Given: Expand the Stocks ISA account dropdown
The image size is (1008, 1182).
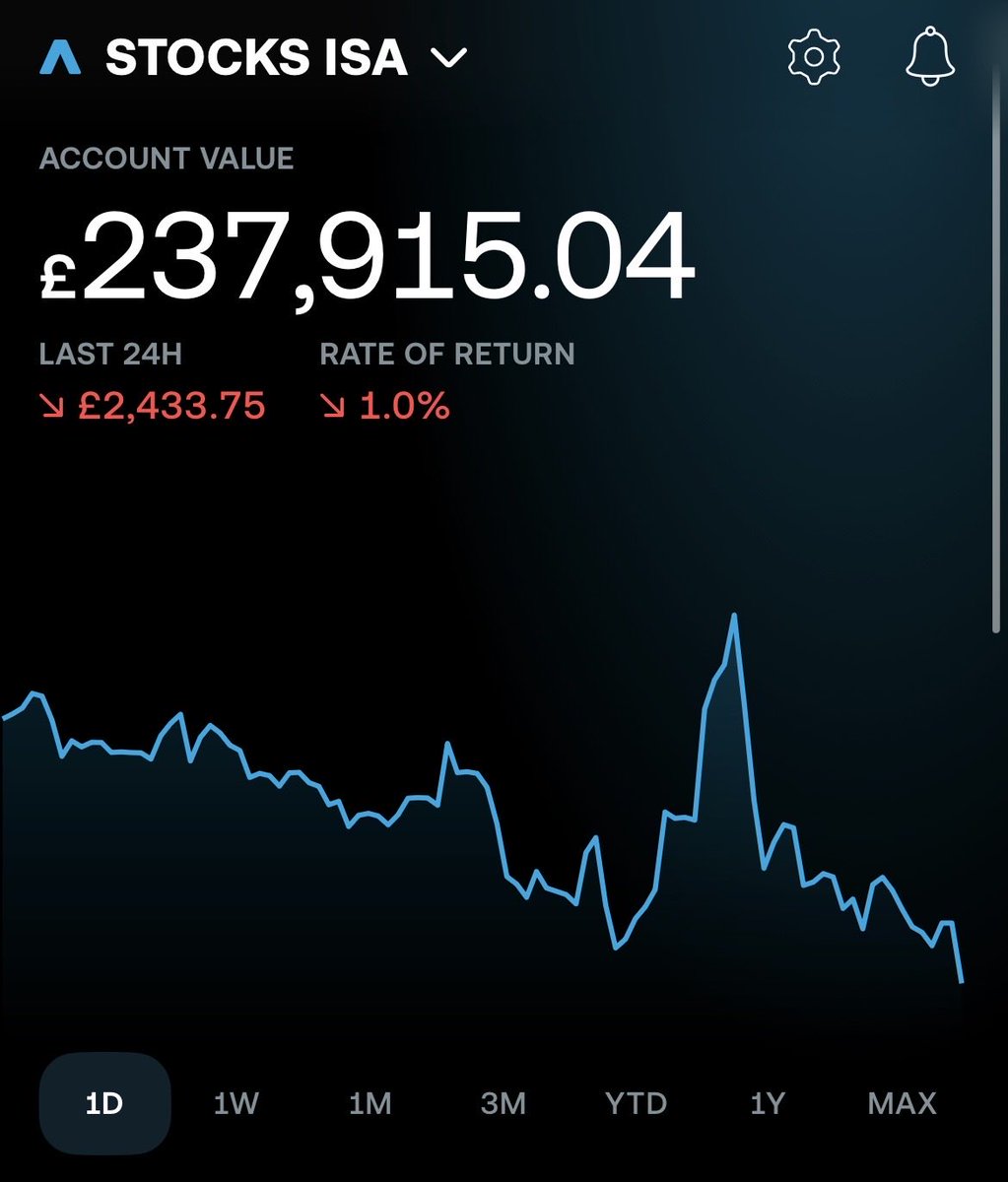Looking at the screenshot, I should 449,58.
